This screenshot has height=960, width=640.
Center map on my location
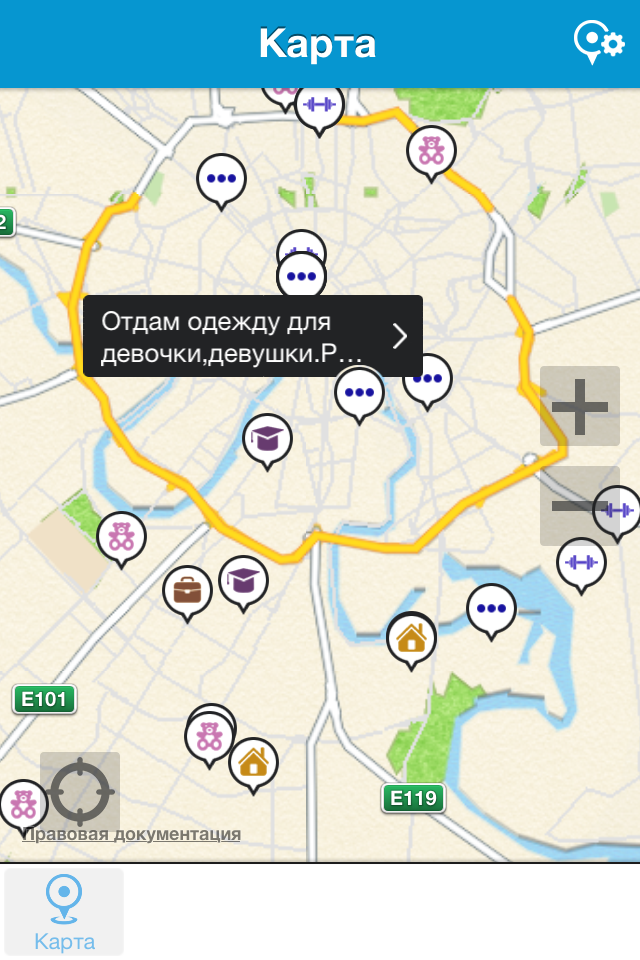(x=80, y=791)
